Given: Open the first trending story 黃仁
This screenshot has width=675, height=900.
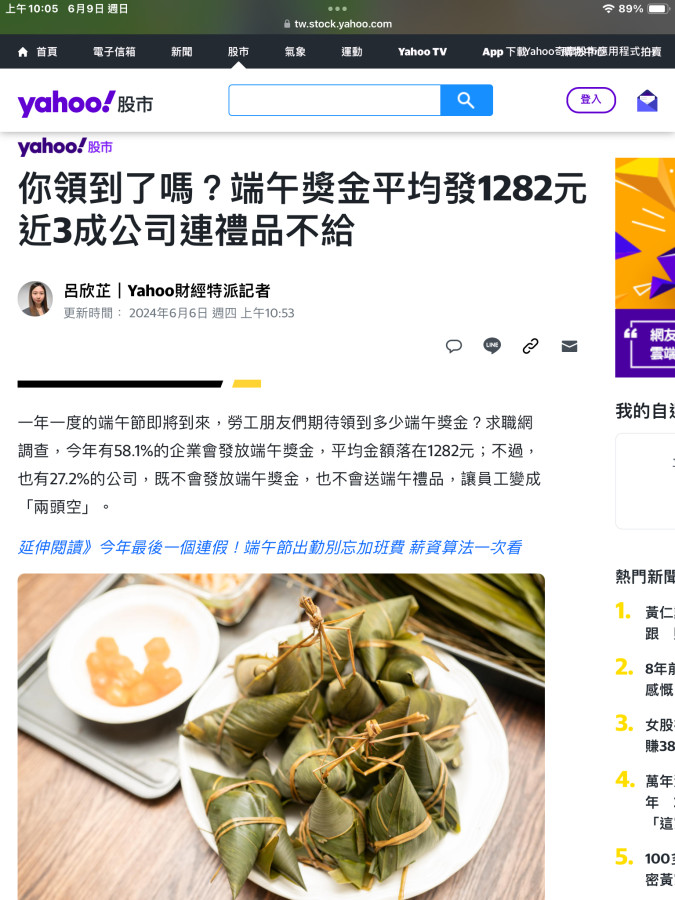Looking at the screenshot, I should point(658,612).
